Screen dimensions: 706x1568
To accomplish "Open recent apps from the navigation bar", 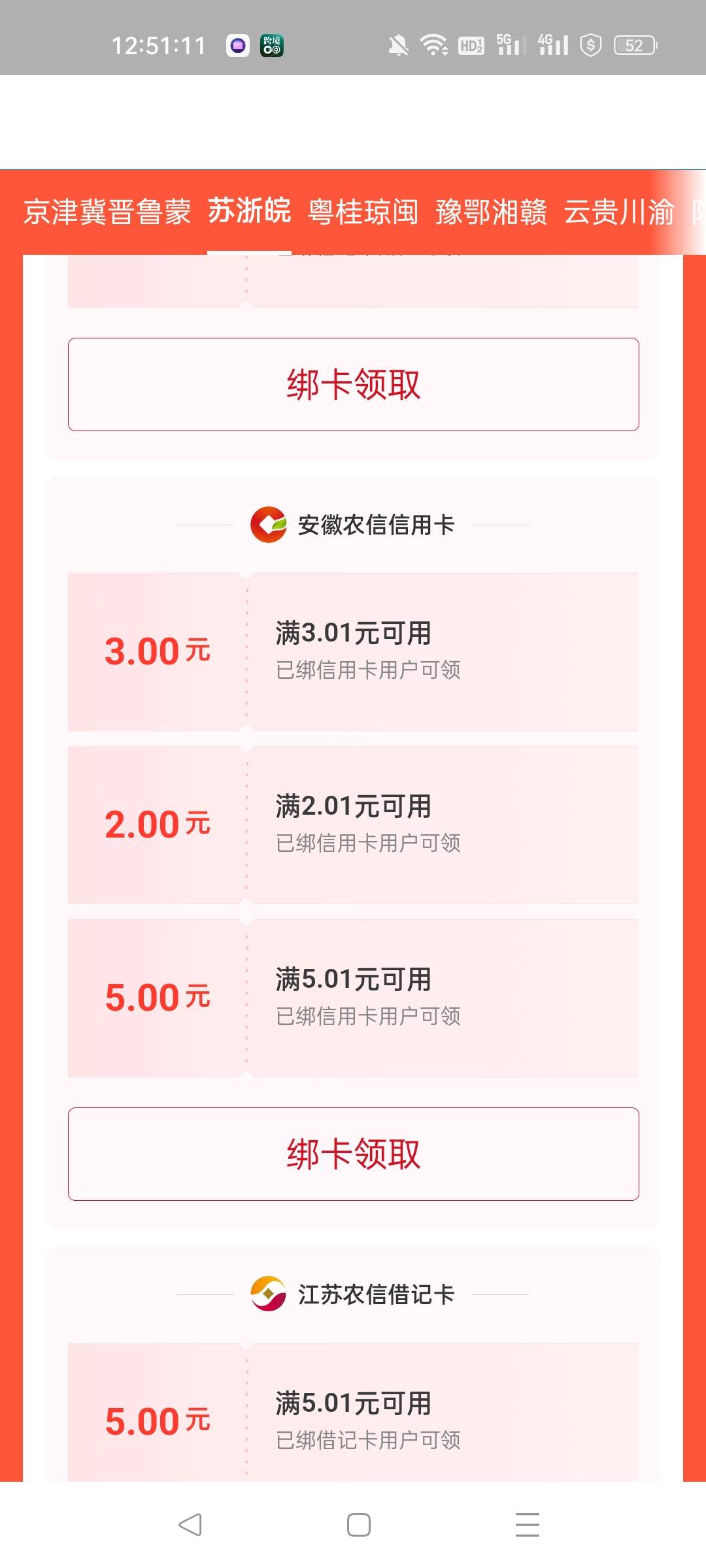I will [527, 1525].
